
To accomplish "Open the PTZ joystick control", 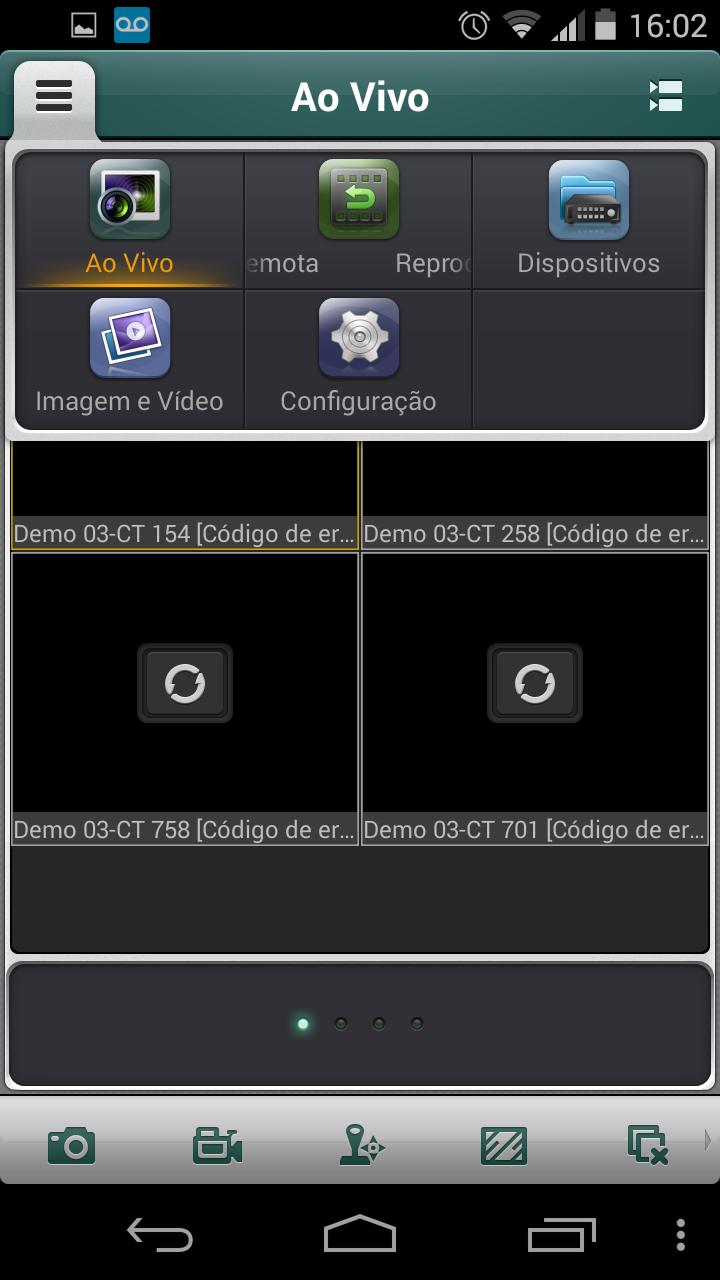I will coord(361,1145).
